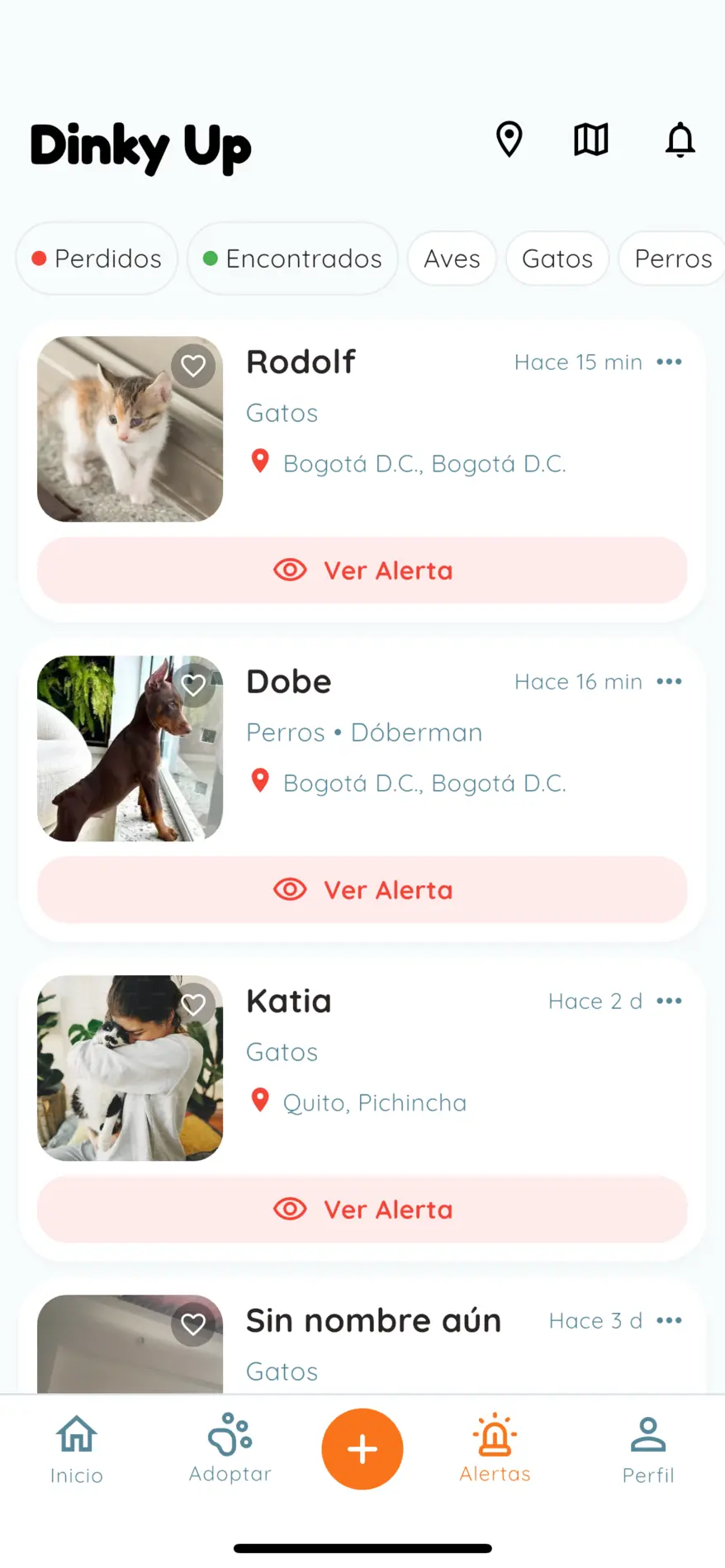Viewport: 725px width, 1568px height.
Task: Mark Katia as favorite with the heart
Action: [x=193, y=1004]
